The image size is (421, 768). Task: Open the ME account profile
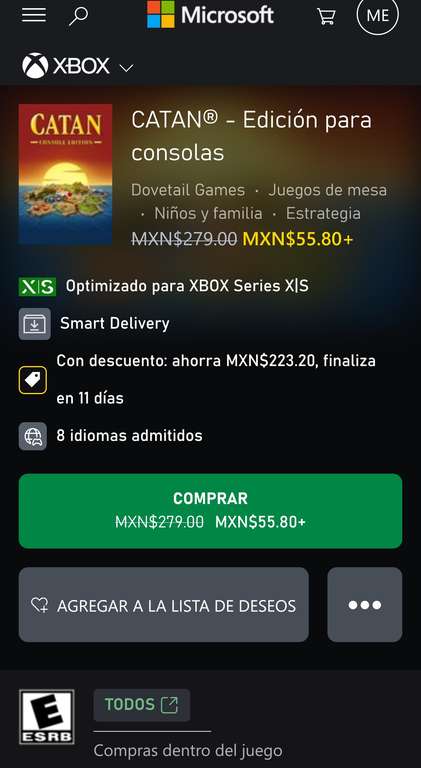click(378, 15)
